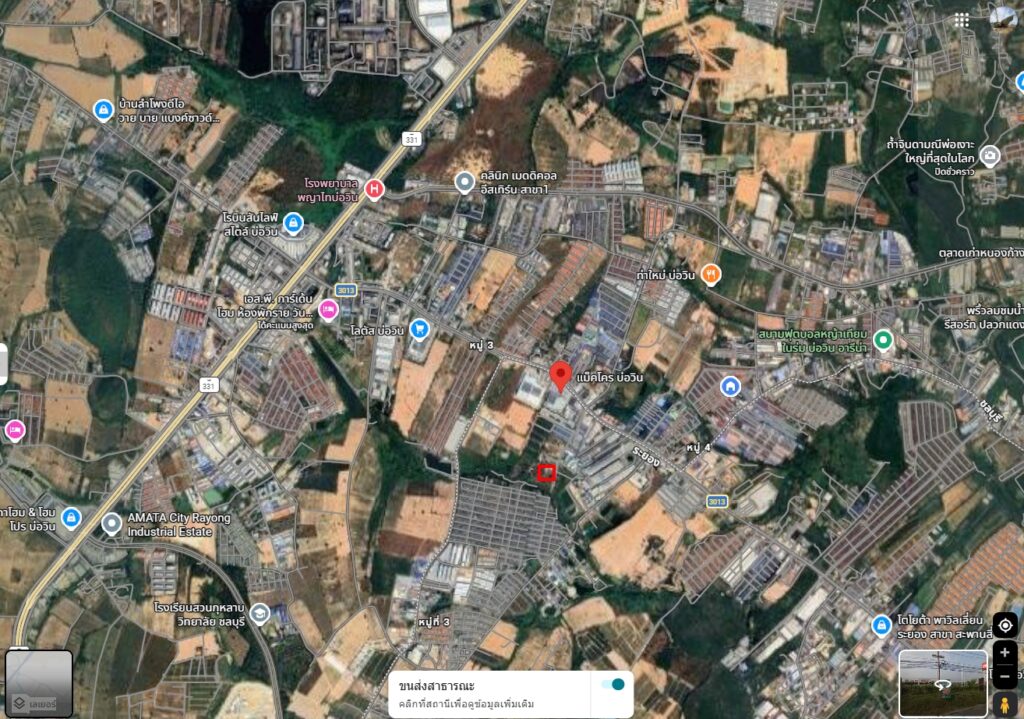Open the คลินิก เมดดิคอล อีสเทิร์น สาขา1 marker
The image size is (1024, 719).
point(463,182)
